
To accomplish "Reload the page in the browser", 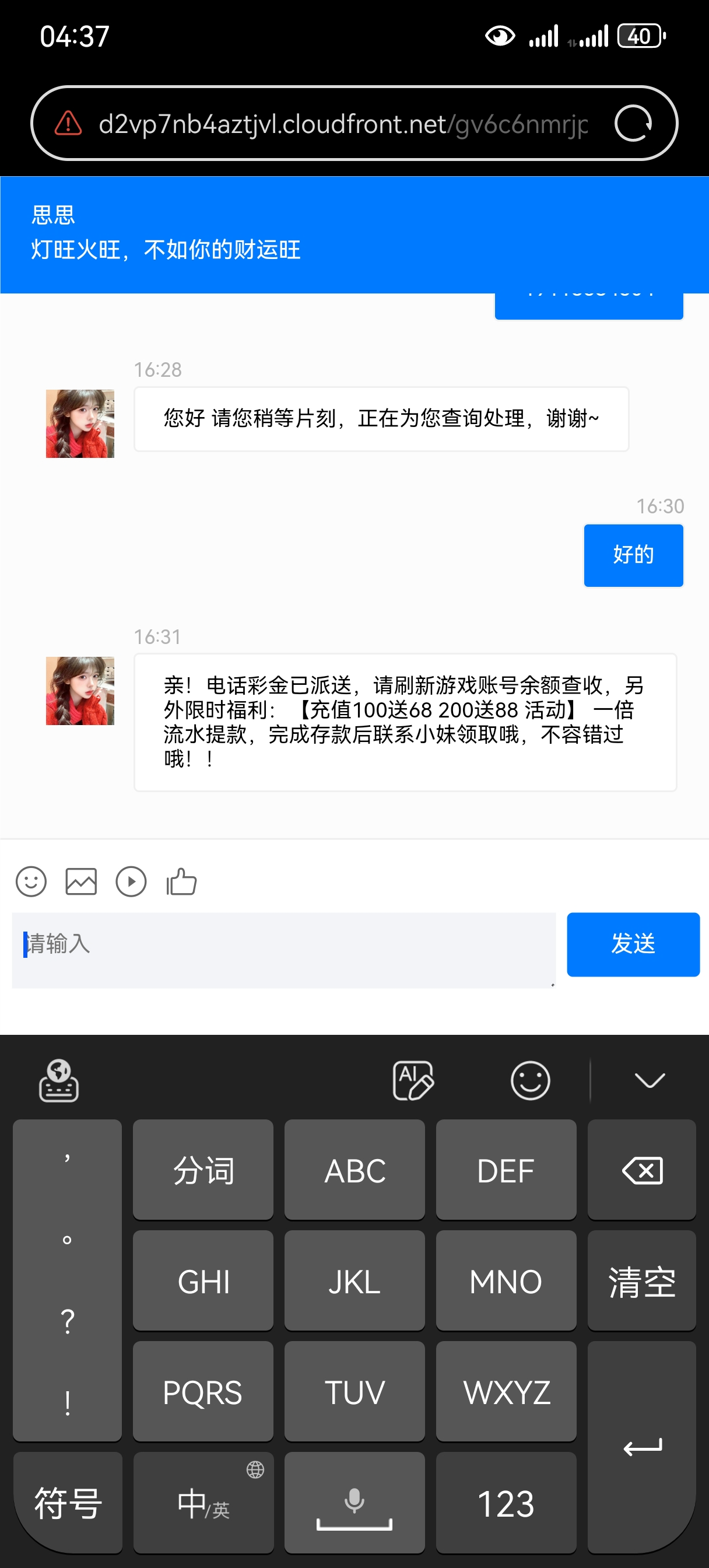I will [x=633, y=124].
